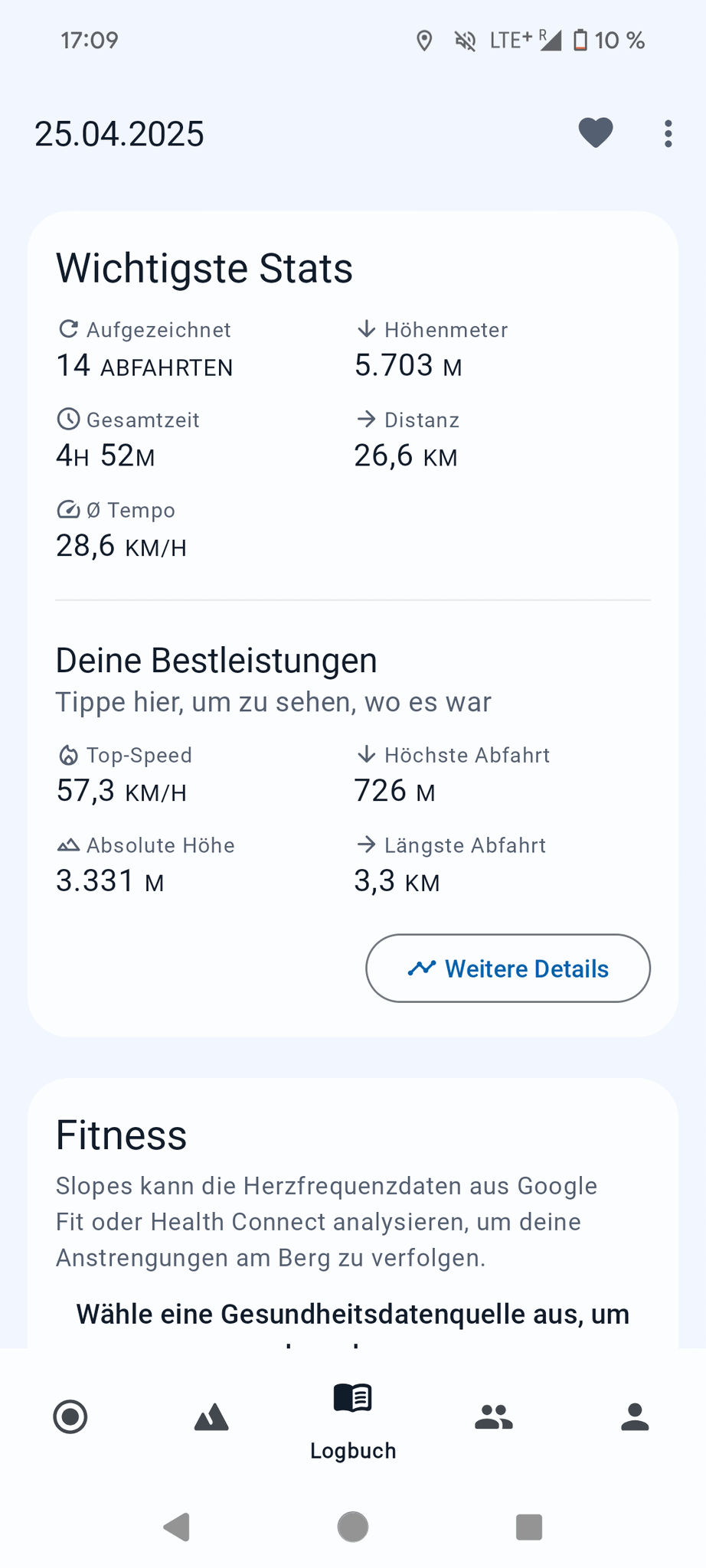
Task: Return to the home screen
Action: 353,1527
